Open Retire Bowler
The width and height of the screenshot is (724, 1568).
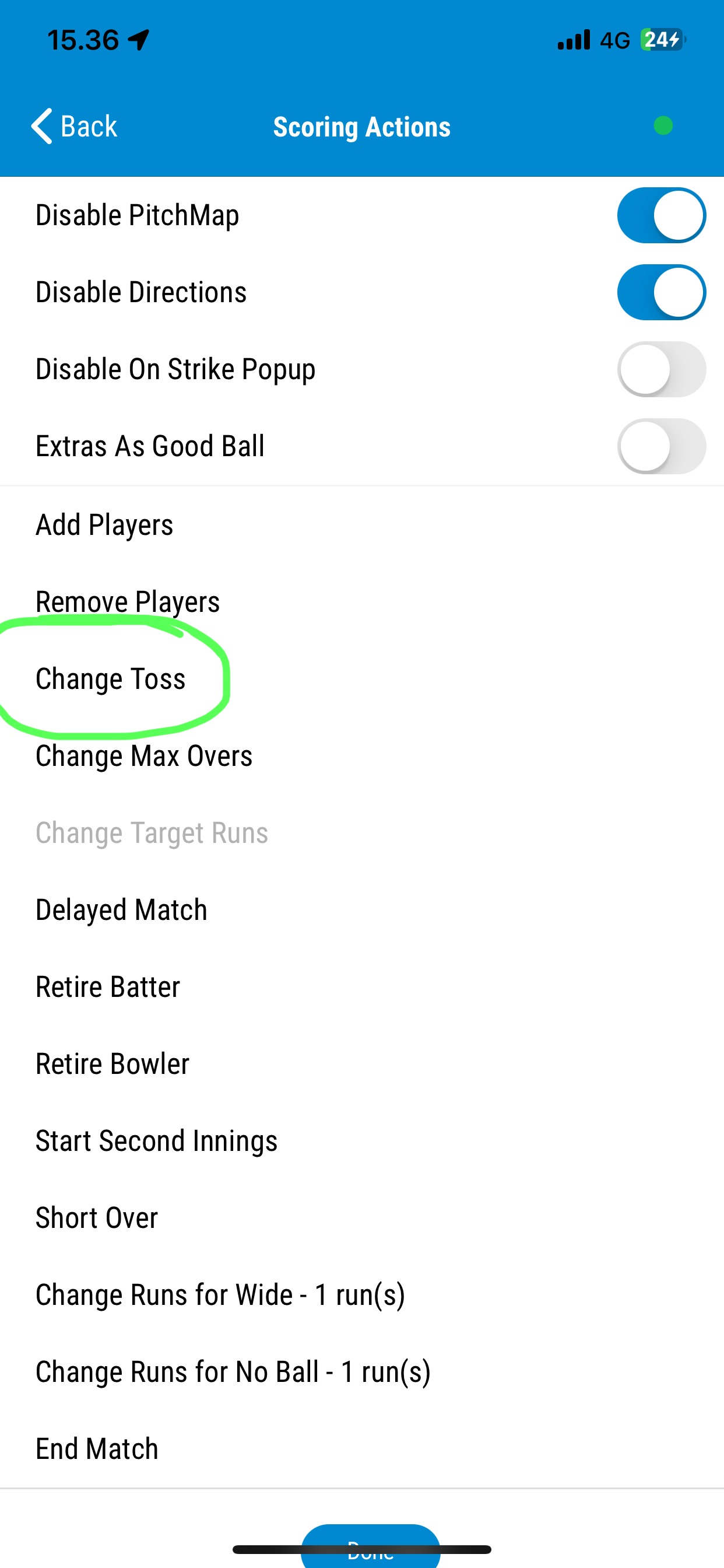[113, 1064]
